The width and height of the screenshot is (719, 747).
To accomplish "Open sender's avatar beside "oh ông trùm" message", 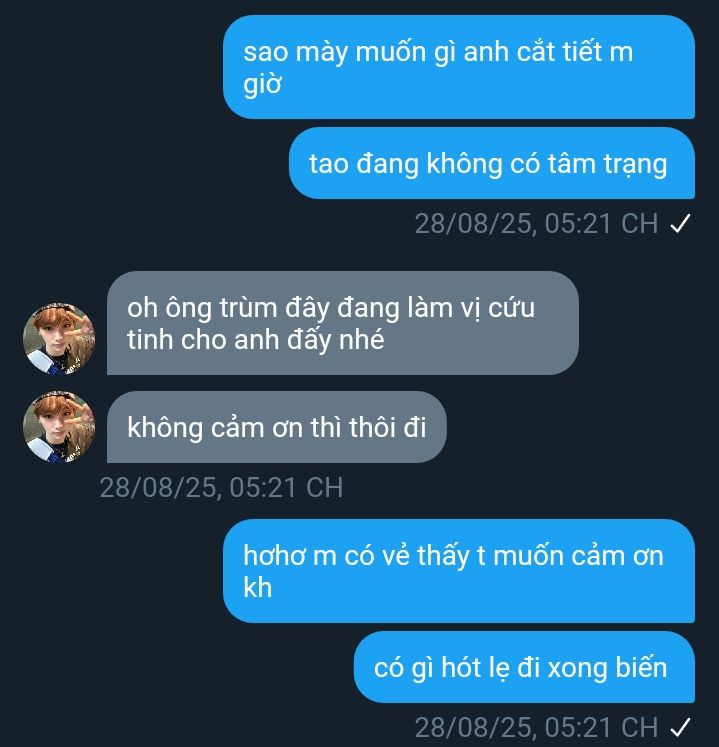I will coord(59,338).
